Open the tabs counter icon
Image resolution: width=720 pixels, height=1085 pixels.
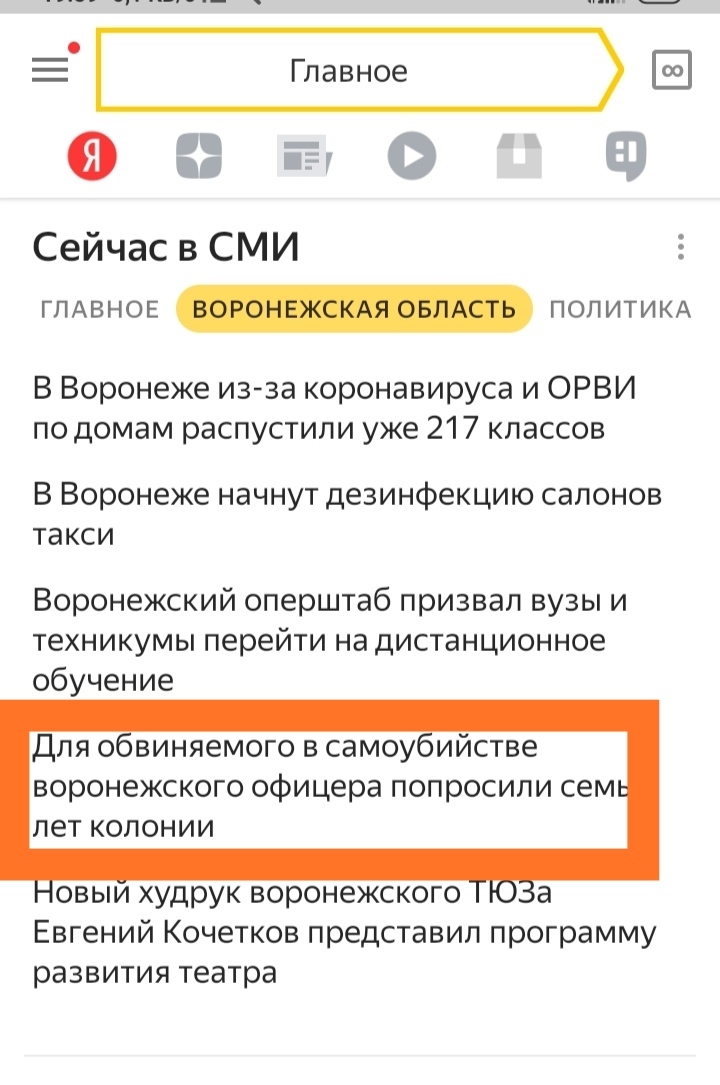click(672, 71)
